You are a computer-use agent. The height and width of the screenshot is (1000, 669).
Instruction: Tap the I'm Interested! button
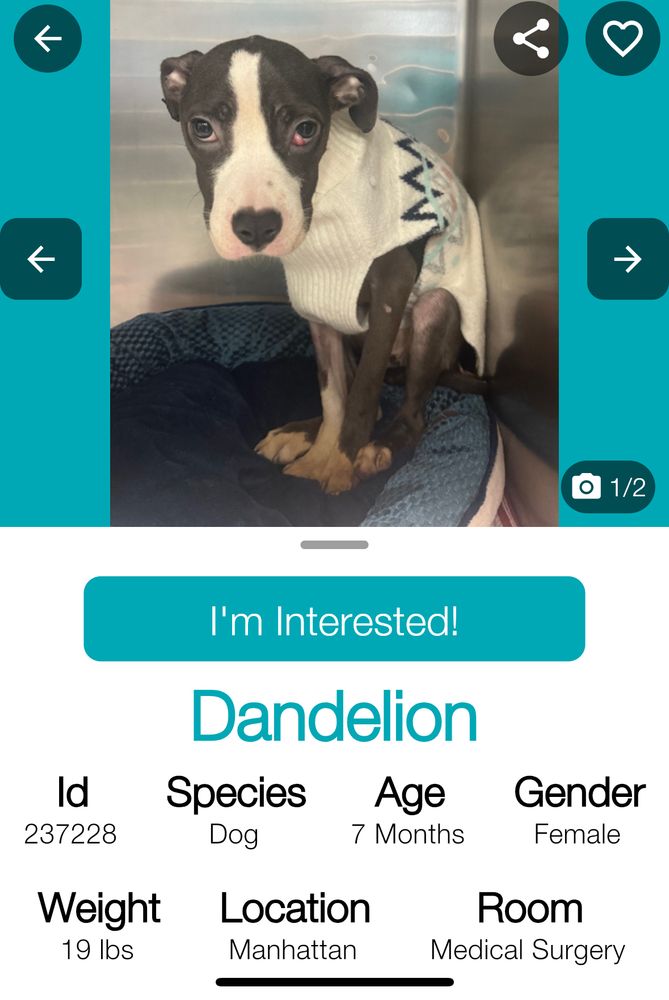334,619
